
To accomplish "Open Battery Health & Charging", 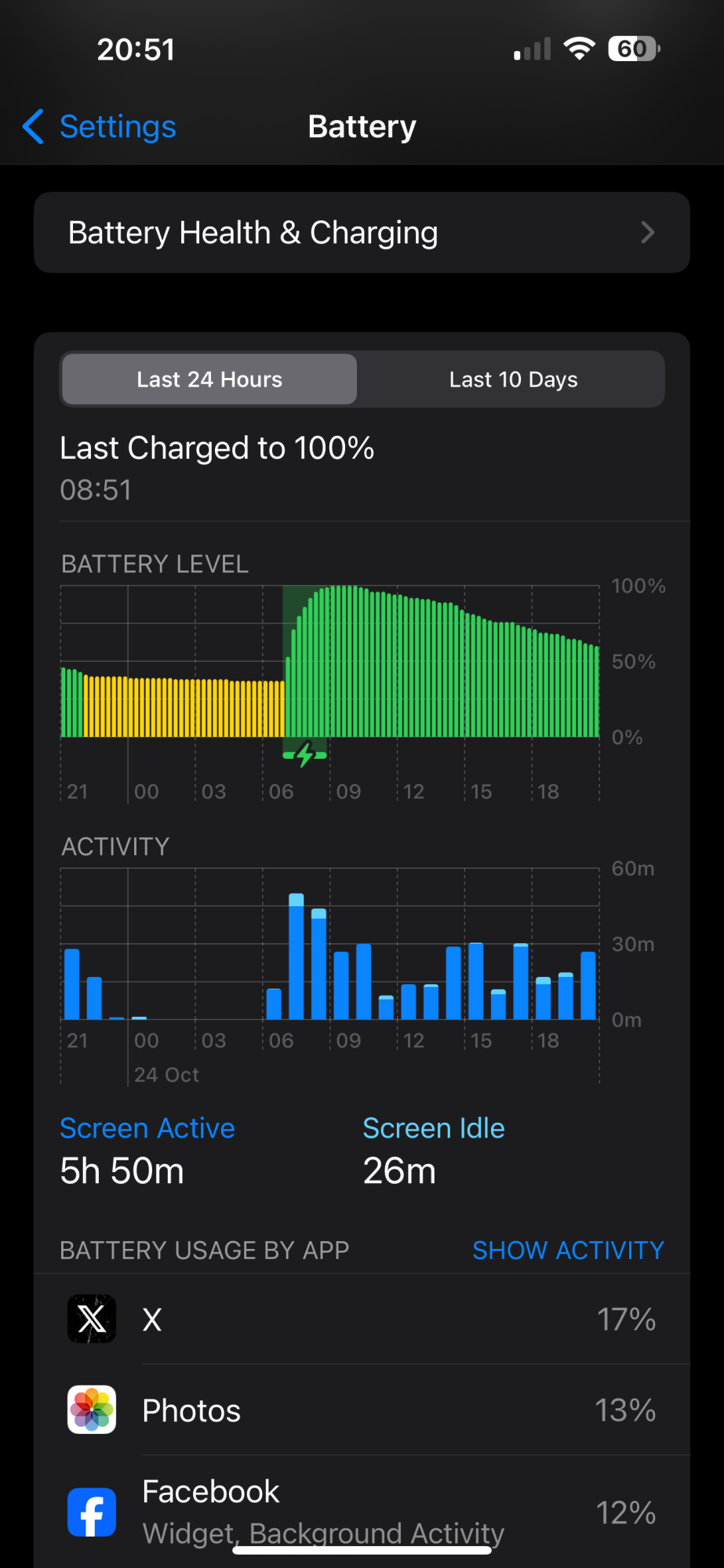I will click(x=362, y=233).
